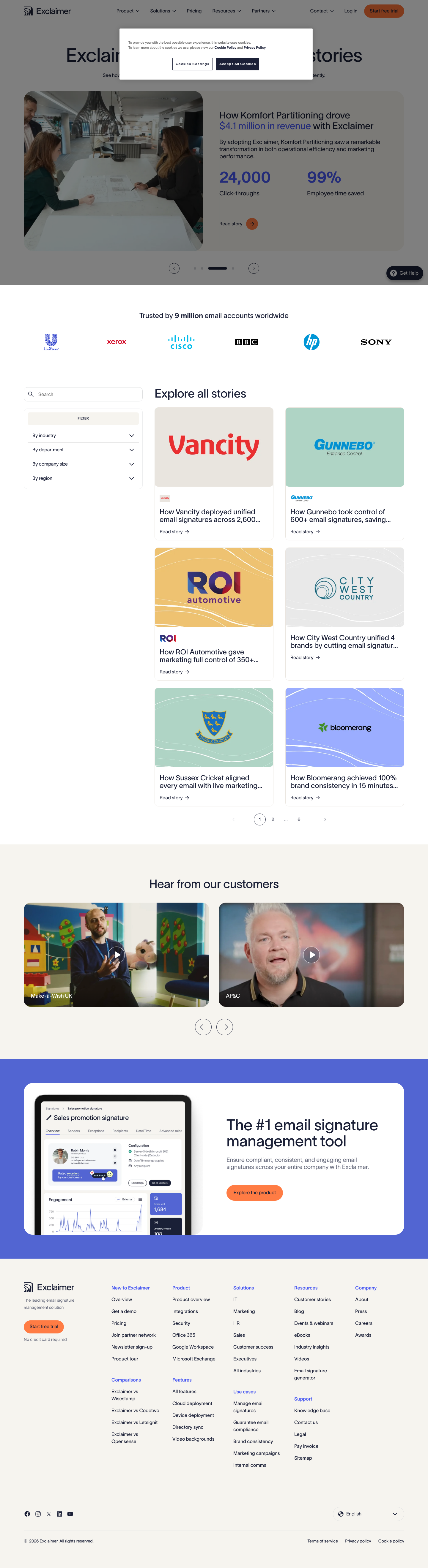Screen dimensions: 428x1568
Task: Expand the By industry filter
Action: point(83,436)
